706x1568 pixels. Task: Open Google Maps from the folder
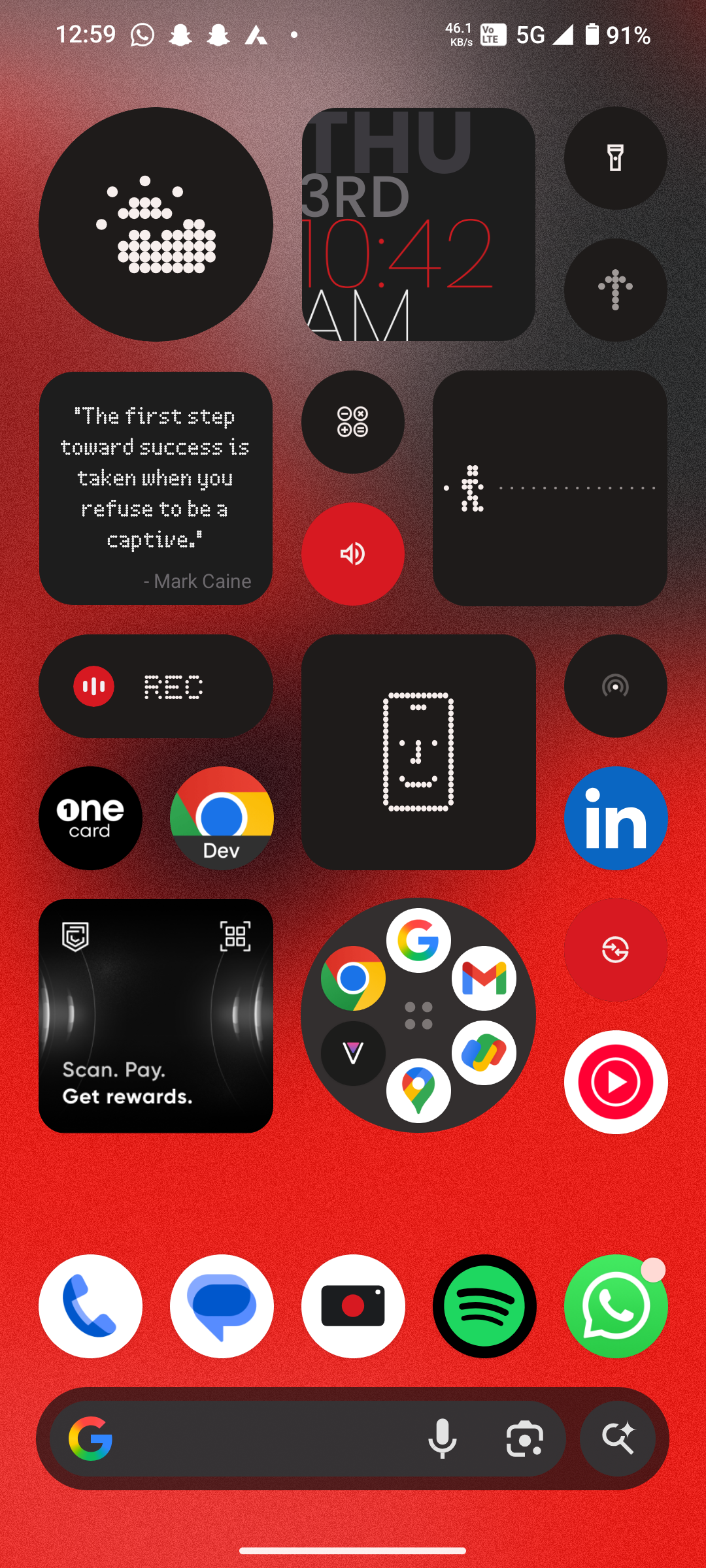tap(418, 1090)
